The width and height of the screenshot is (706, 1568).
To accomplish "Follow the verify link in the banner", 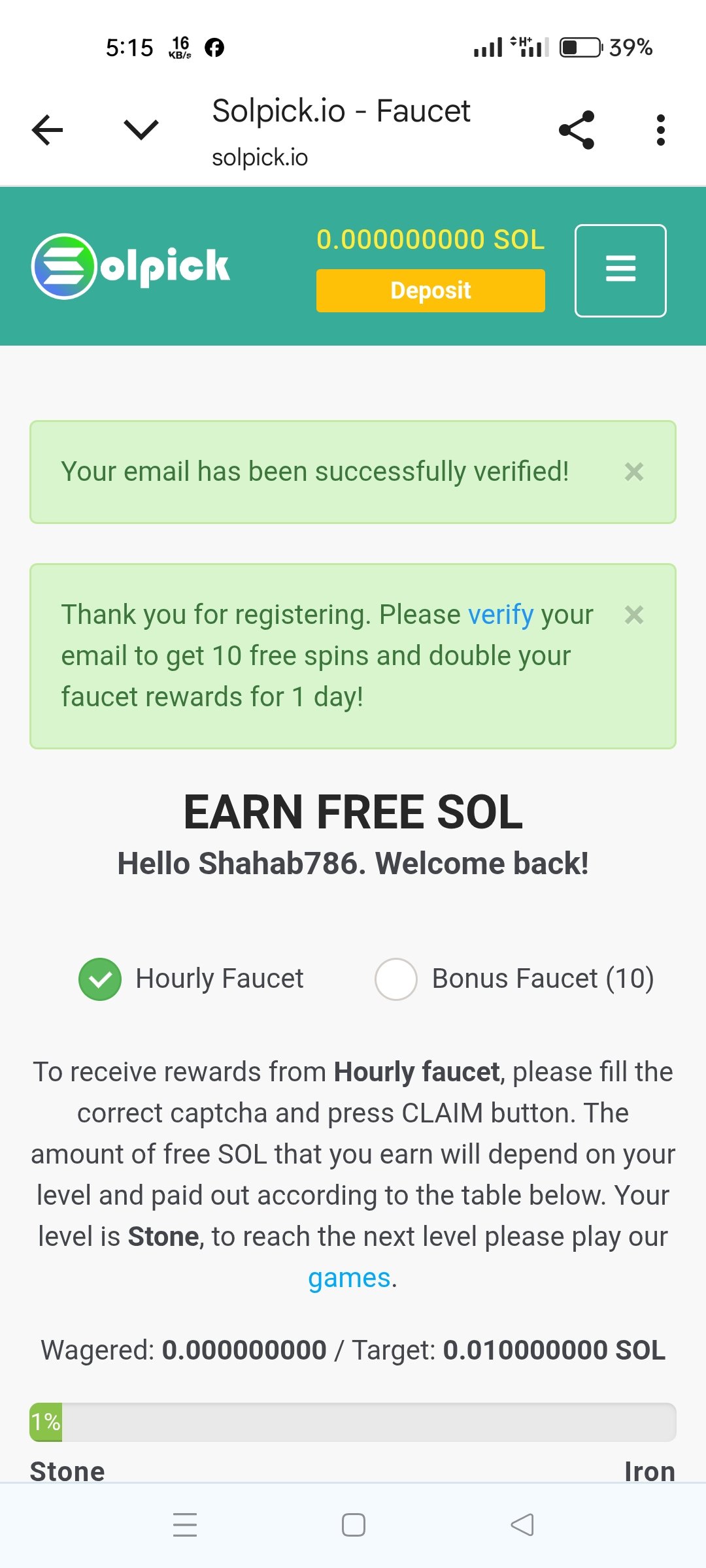I will tap(501, 615).
